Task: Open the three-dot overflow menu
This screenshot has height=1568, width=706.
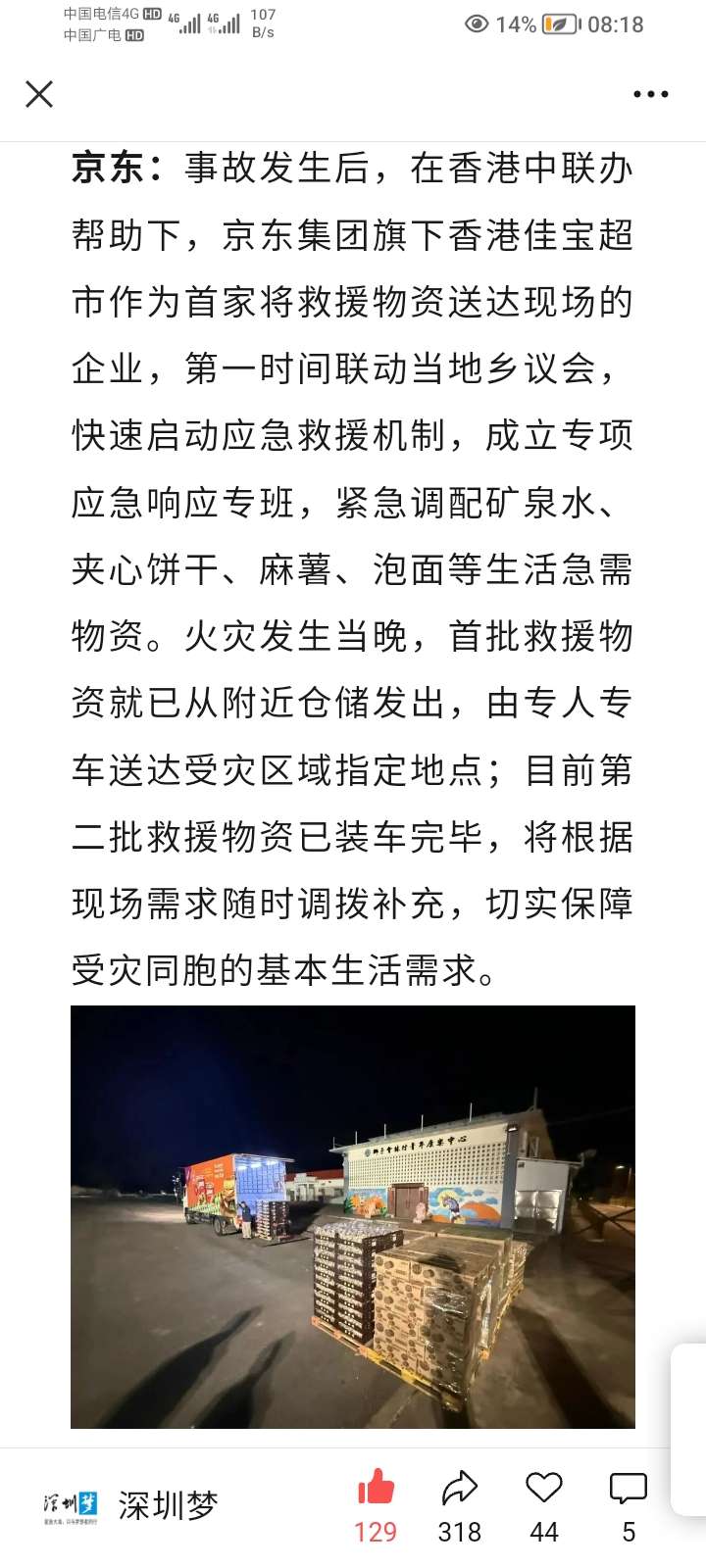Action: 650,94
